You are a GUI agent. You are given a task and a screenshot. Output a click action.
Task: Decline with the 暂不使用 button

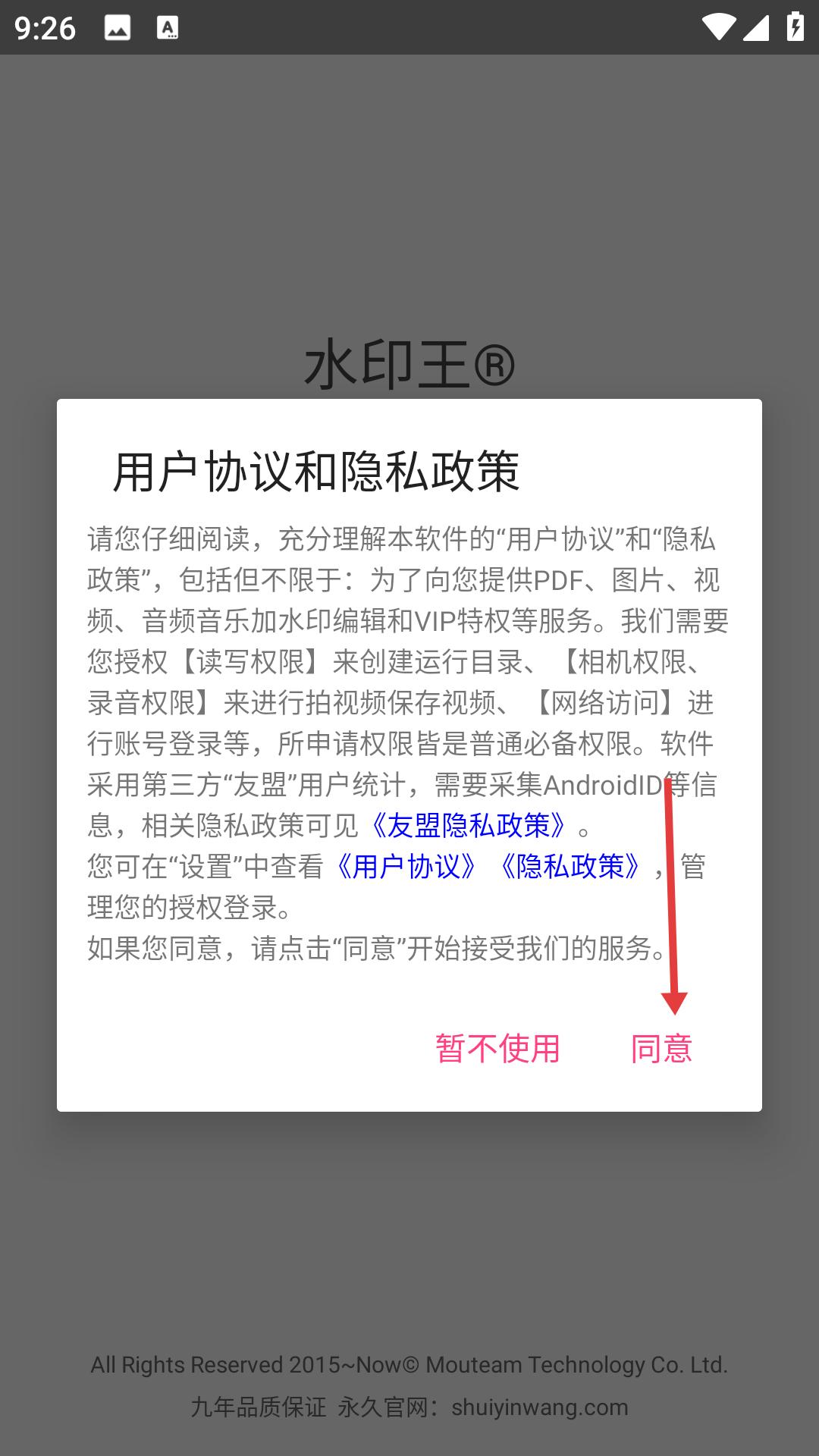(497, 1049)
